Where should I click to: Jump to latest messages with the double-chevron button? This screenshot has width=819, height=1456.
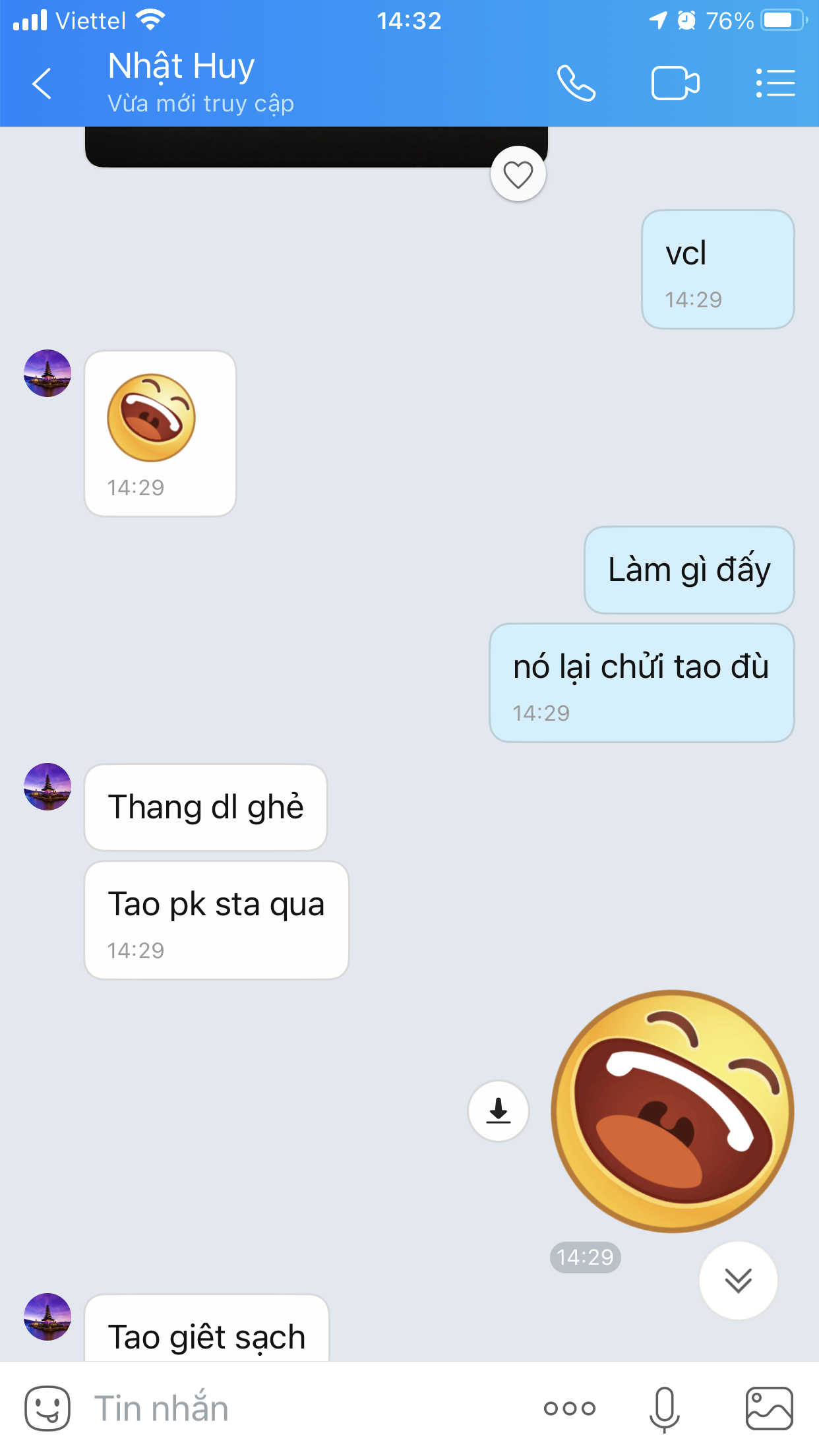coord(738,1281)
